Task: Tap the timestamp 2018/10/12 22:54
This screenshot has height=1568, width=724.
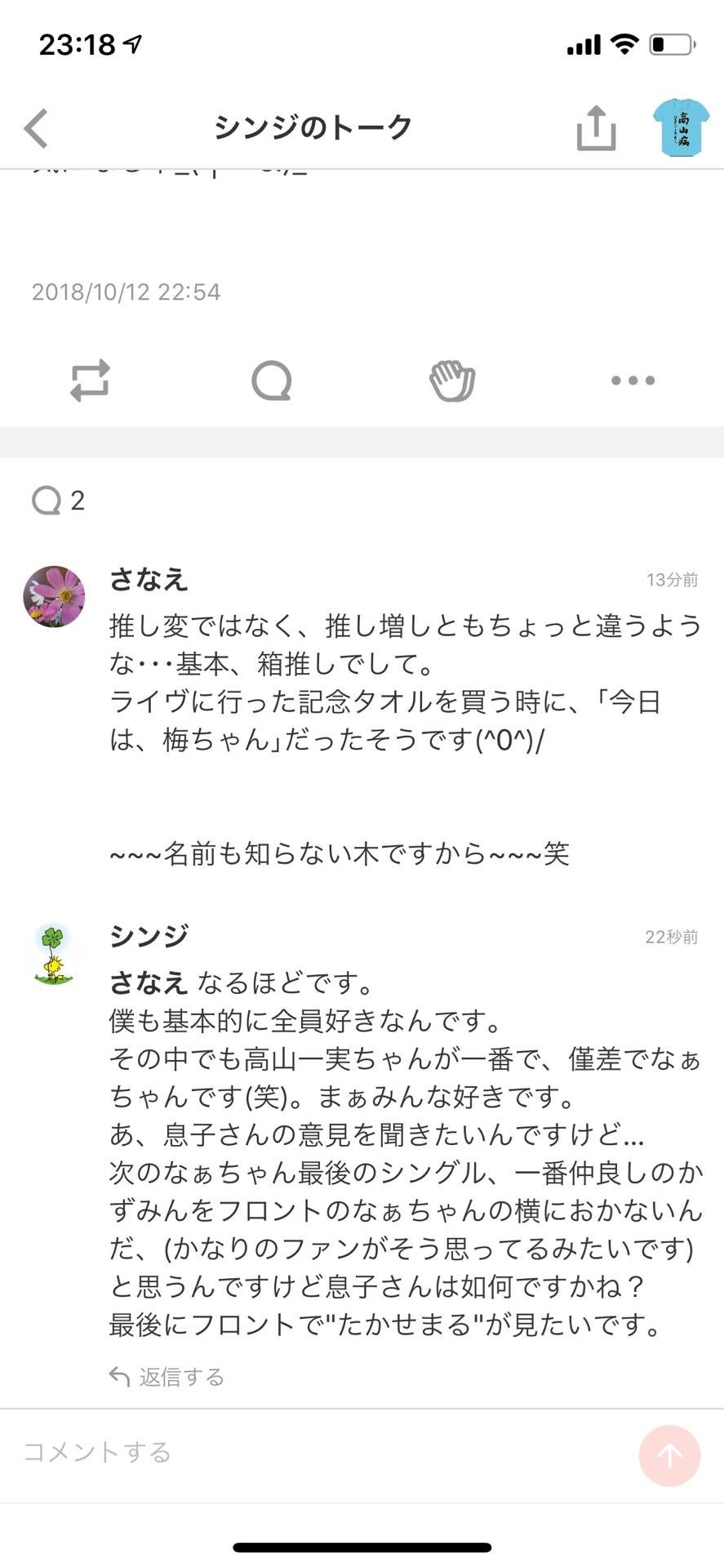Action: coord(127,292)
